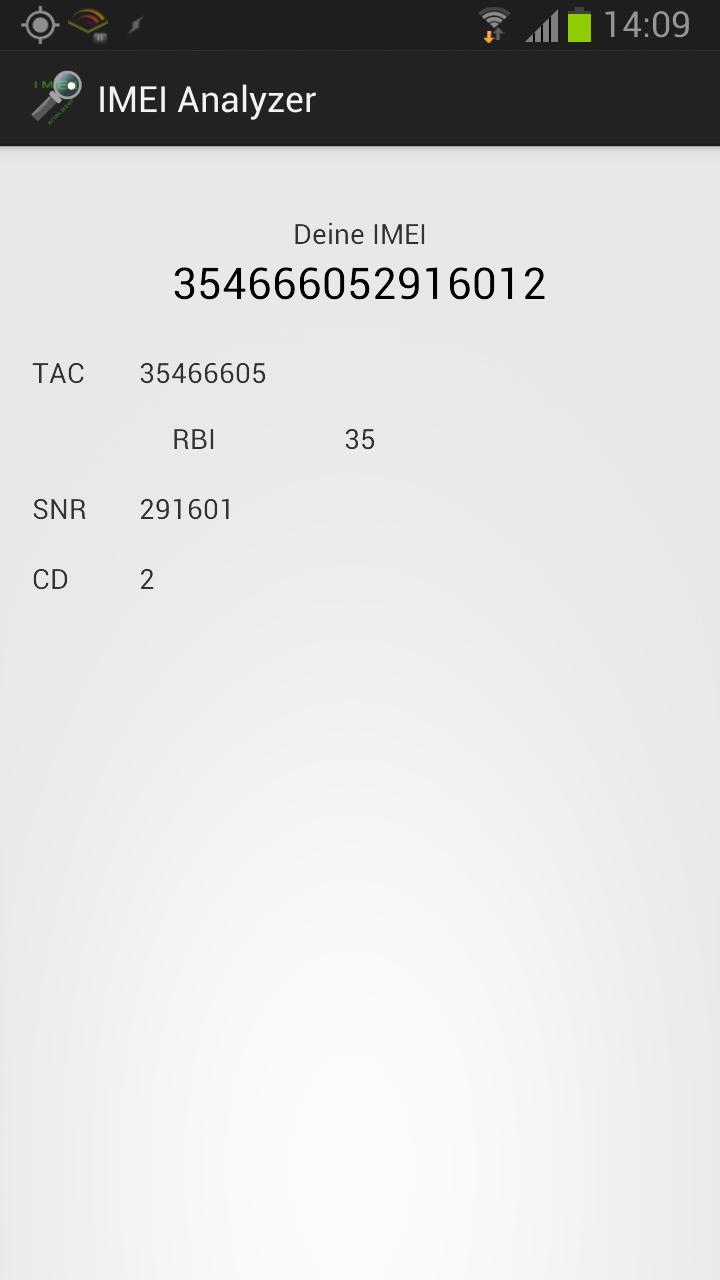Select the Deine IMEI heading
The width and height of the screenshot is (720, 1280).
click(360, 234)
